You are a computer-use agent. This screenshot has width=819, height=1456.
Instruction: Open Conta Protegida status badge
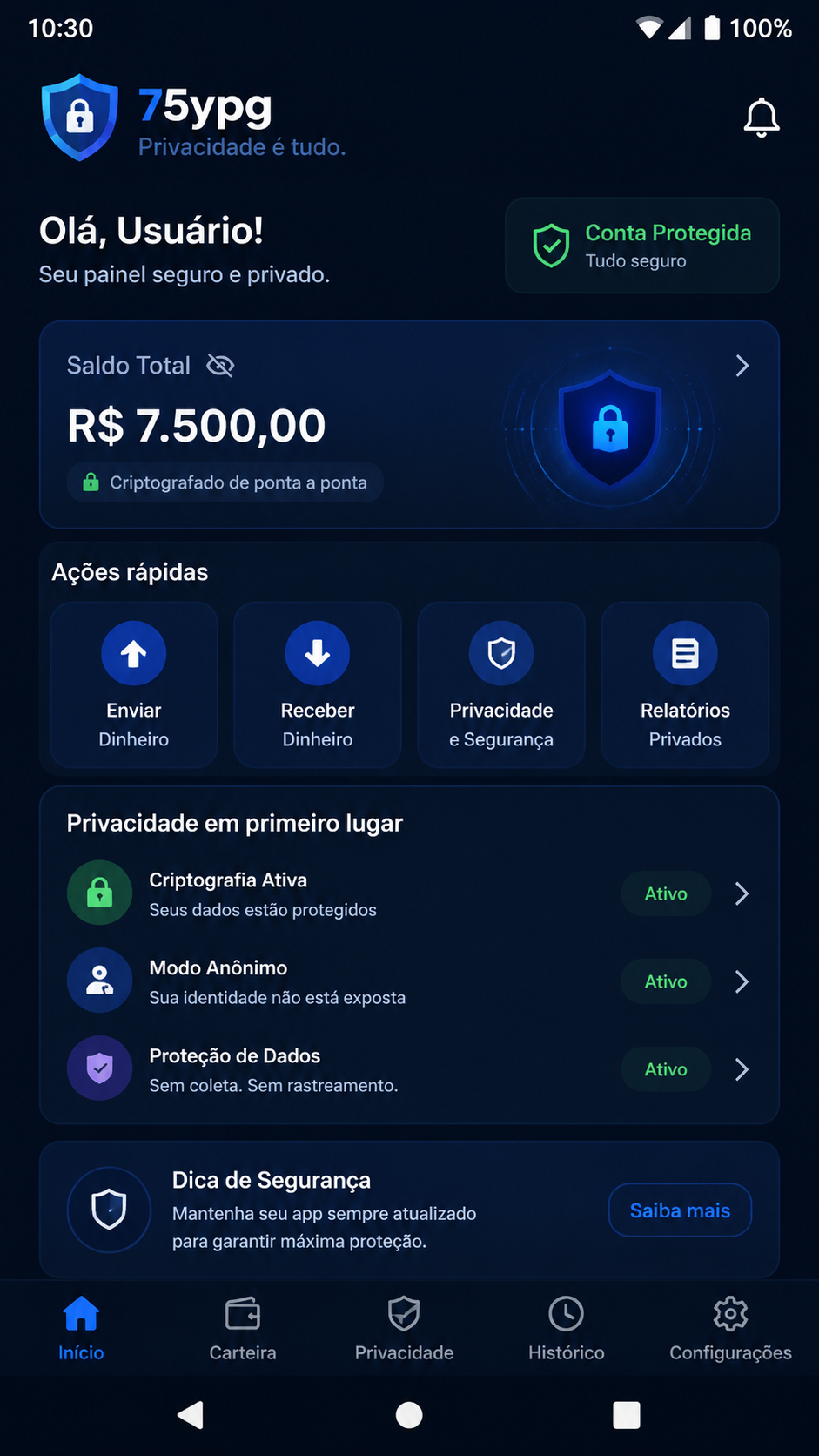tap(642, 246)
